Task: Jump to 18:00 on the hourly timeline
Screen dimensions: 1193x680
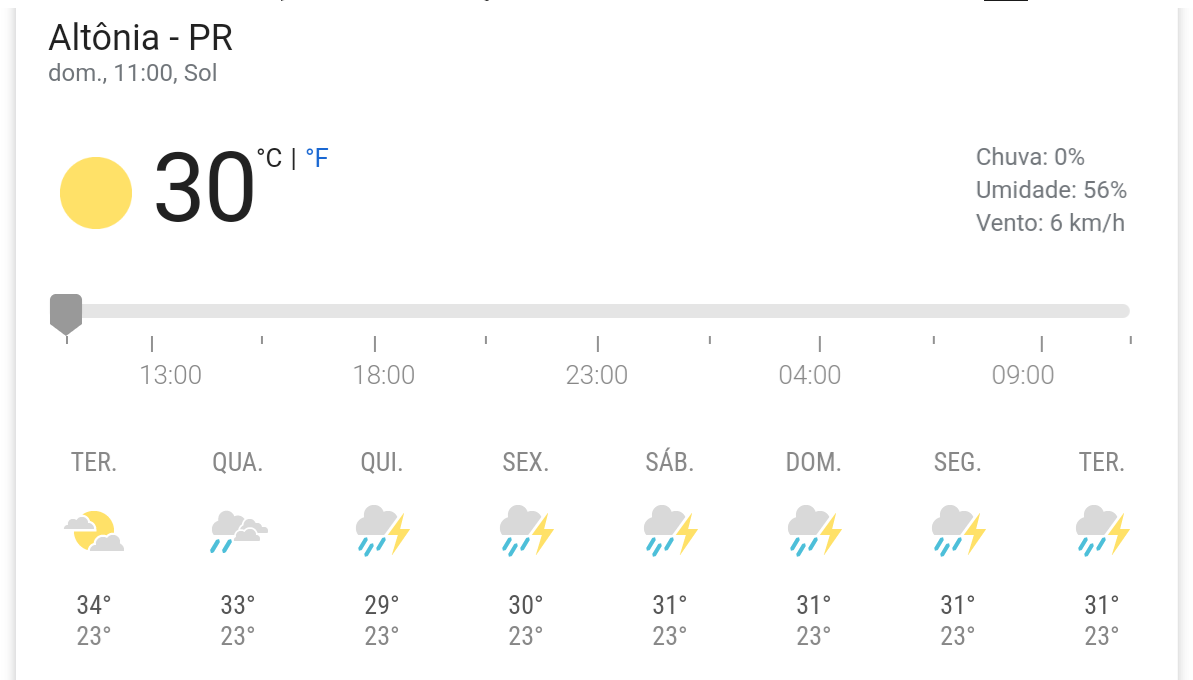Action: 383,375
